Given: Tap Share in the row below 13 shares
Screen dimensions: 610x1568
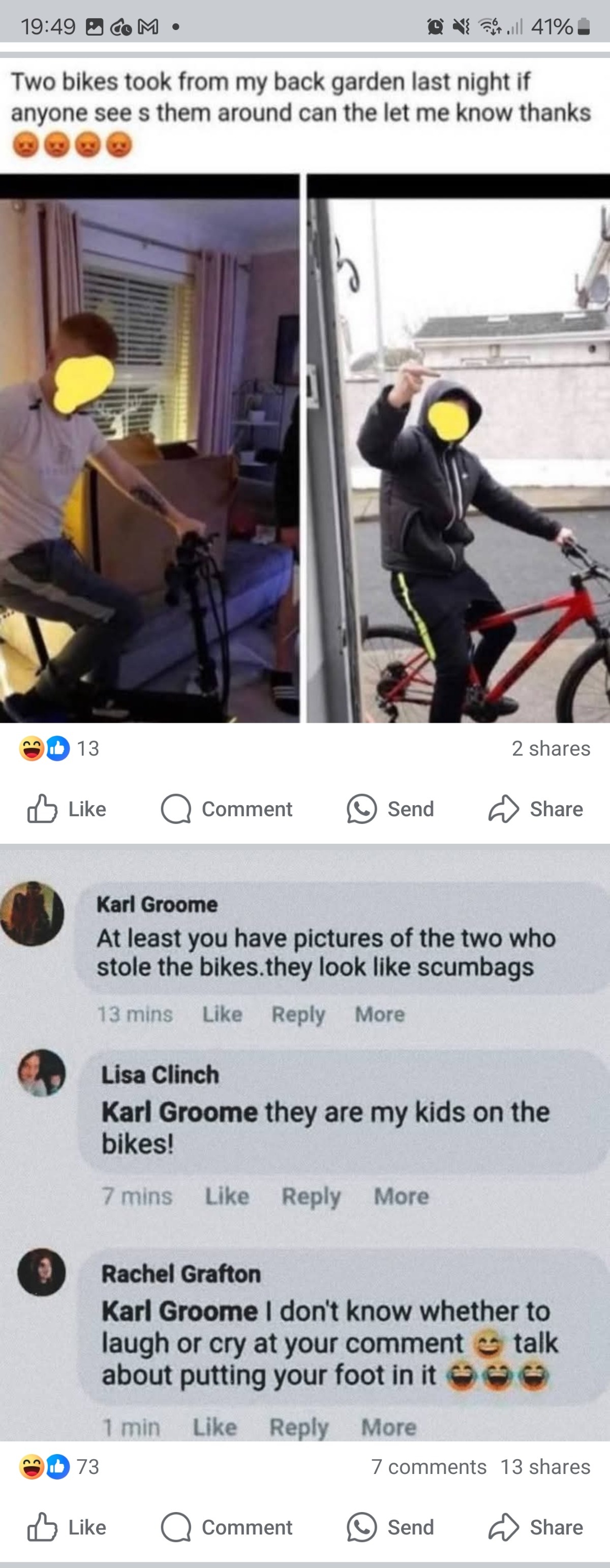Looking at the screenshot, I should tap(536, 1527).
